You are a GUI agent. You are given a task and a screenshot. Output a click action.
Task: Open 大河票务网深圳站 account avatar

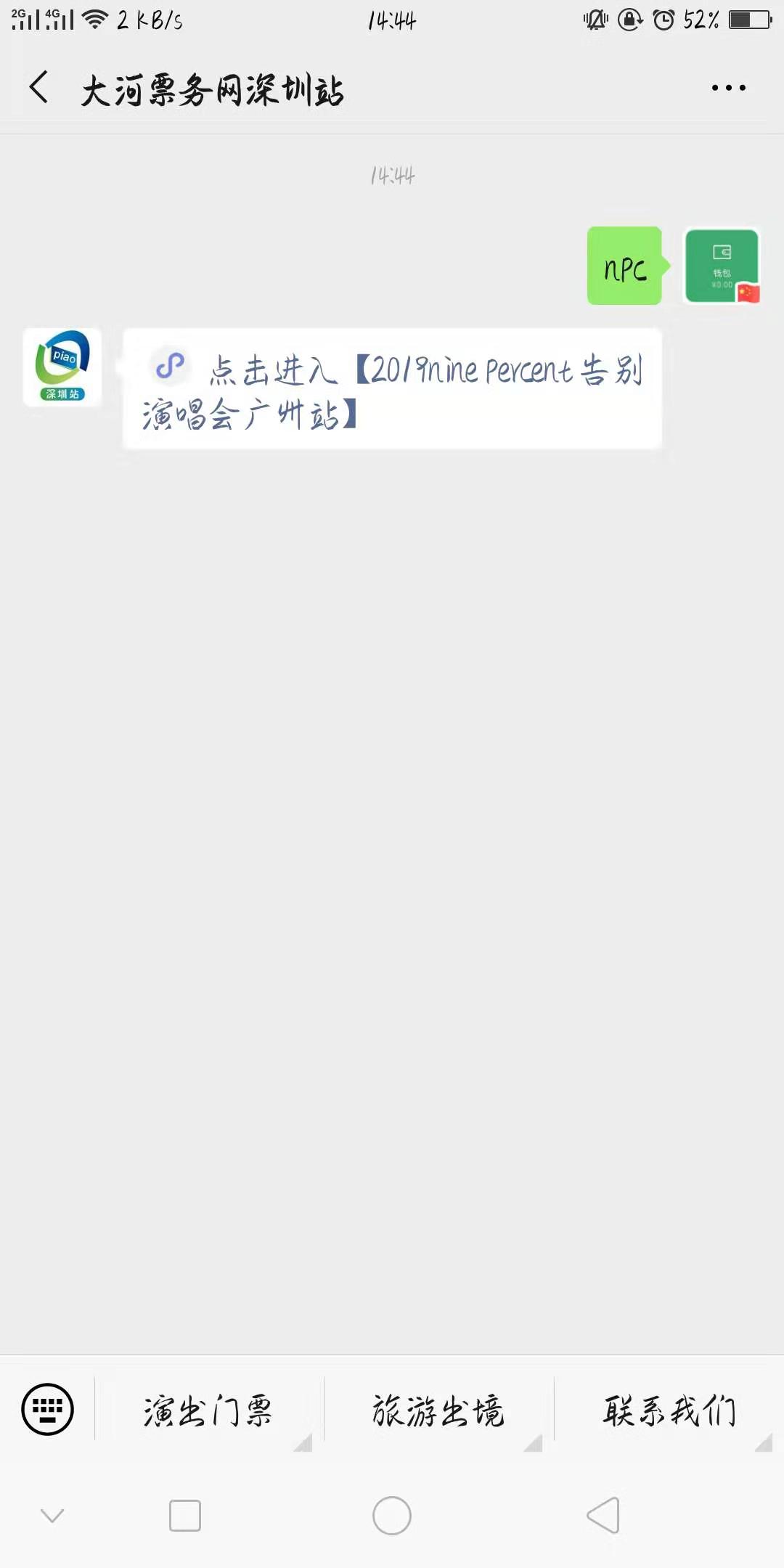pos(62,367)
